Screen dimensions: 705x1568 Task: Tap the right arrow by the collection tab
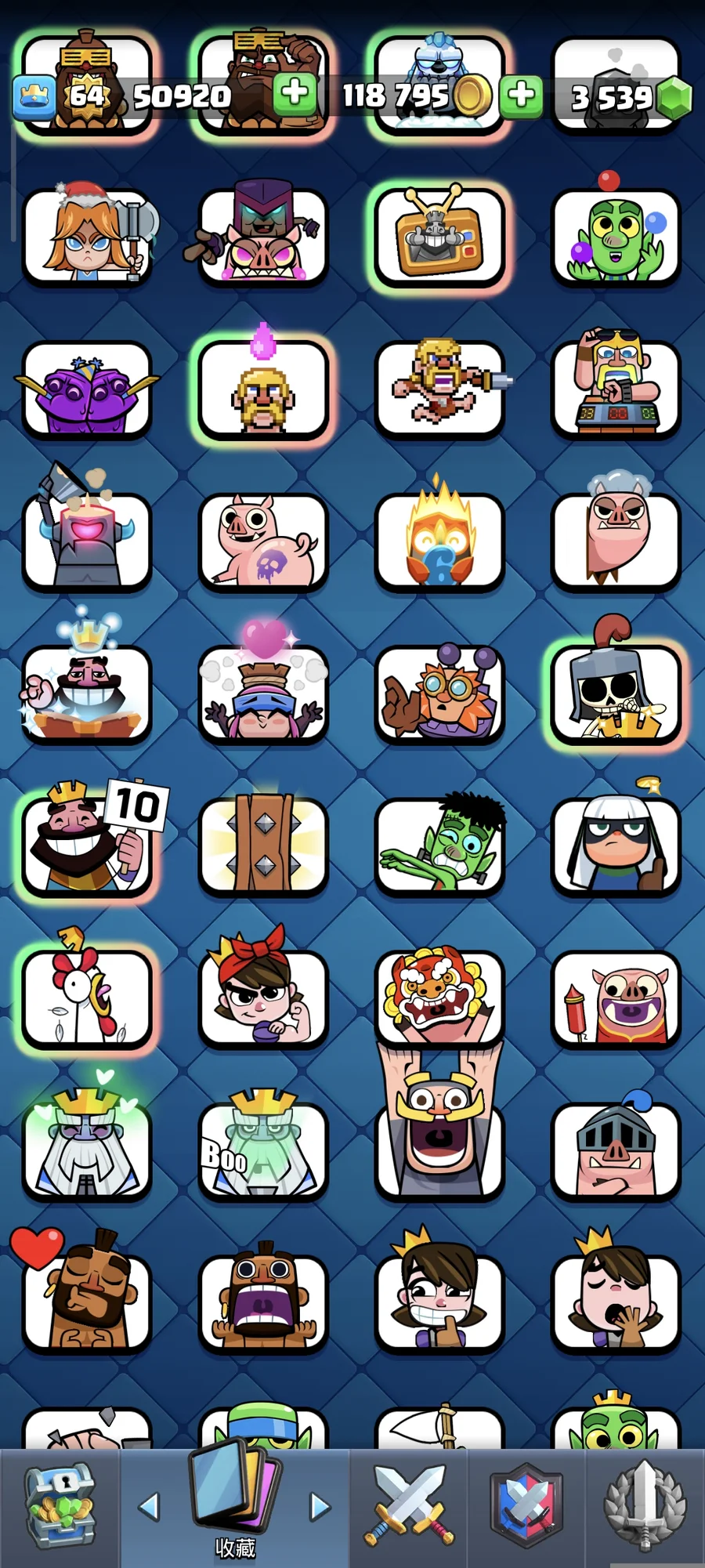click(x=320, y=1505)
